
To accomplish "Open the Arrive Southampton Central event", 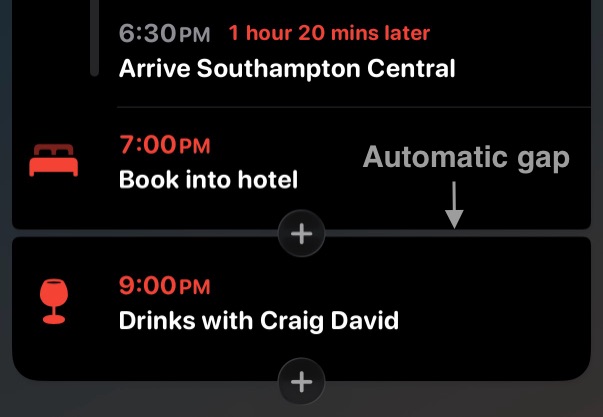I will 286,70.
